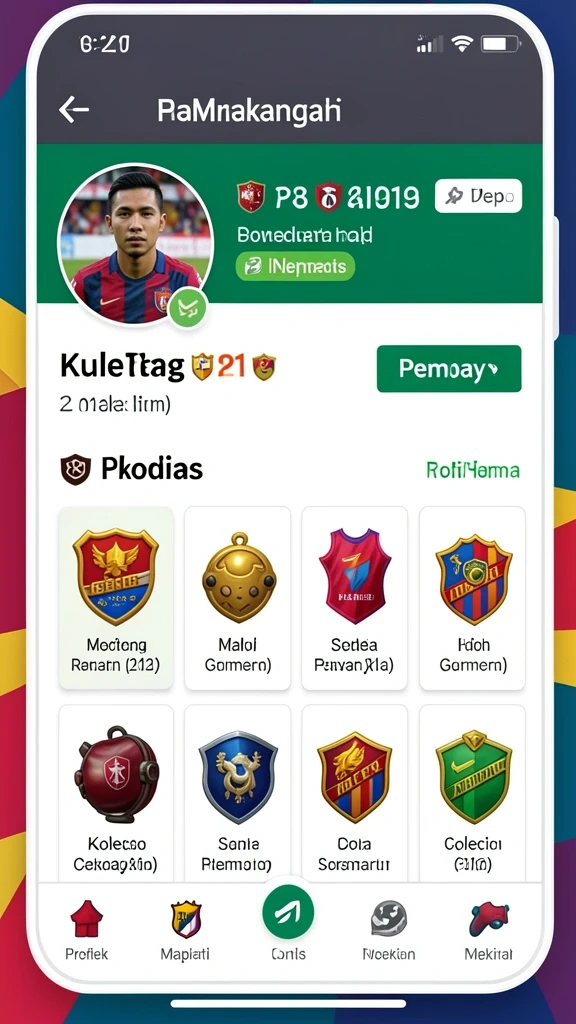Tap the Depo button in the banner
Screen dimensions: 576x1024
pyautogui.click(x=478, y=196)
